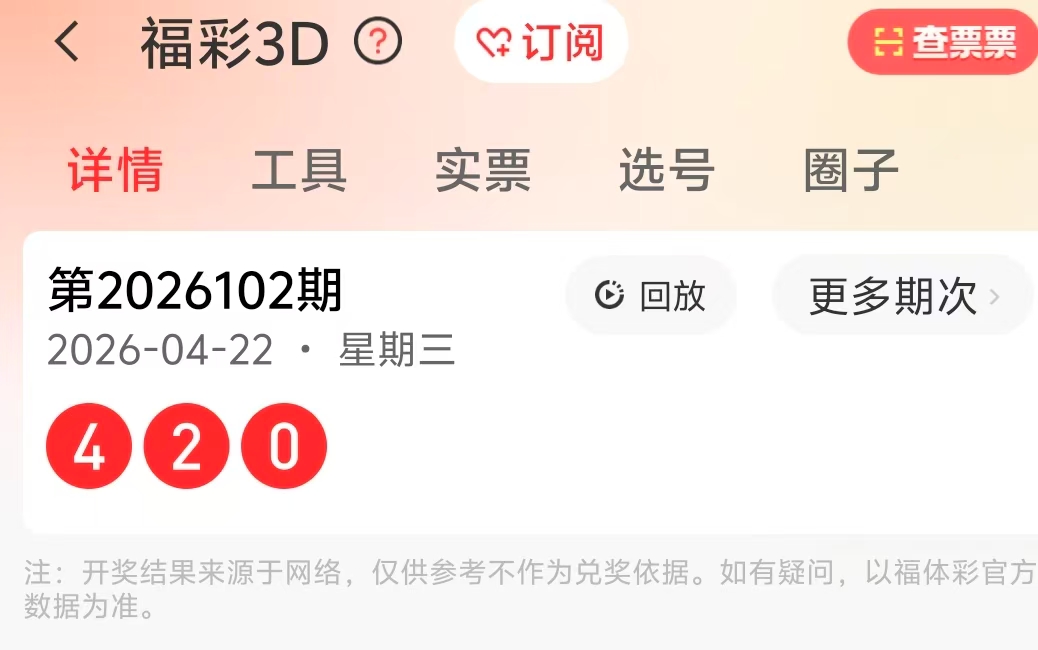Subscribe with the 订阅 button
Image resolution: width=1038 pixels, height=650 pixels.
[x=541, y=42]
